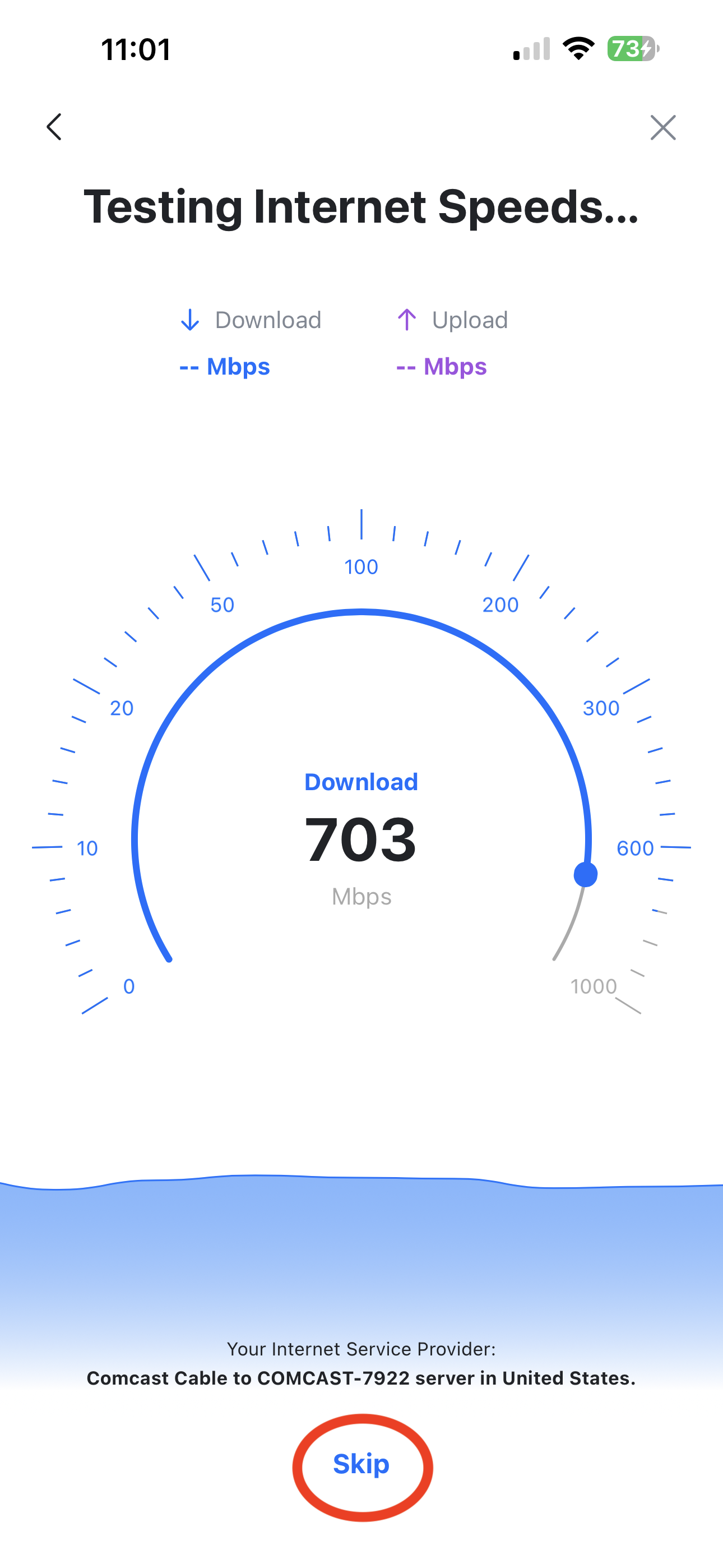This screenshot has height=1568, width=723.
Task: Go back using the back arrow
Action: (54, 127)
